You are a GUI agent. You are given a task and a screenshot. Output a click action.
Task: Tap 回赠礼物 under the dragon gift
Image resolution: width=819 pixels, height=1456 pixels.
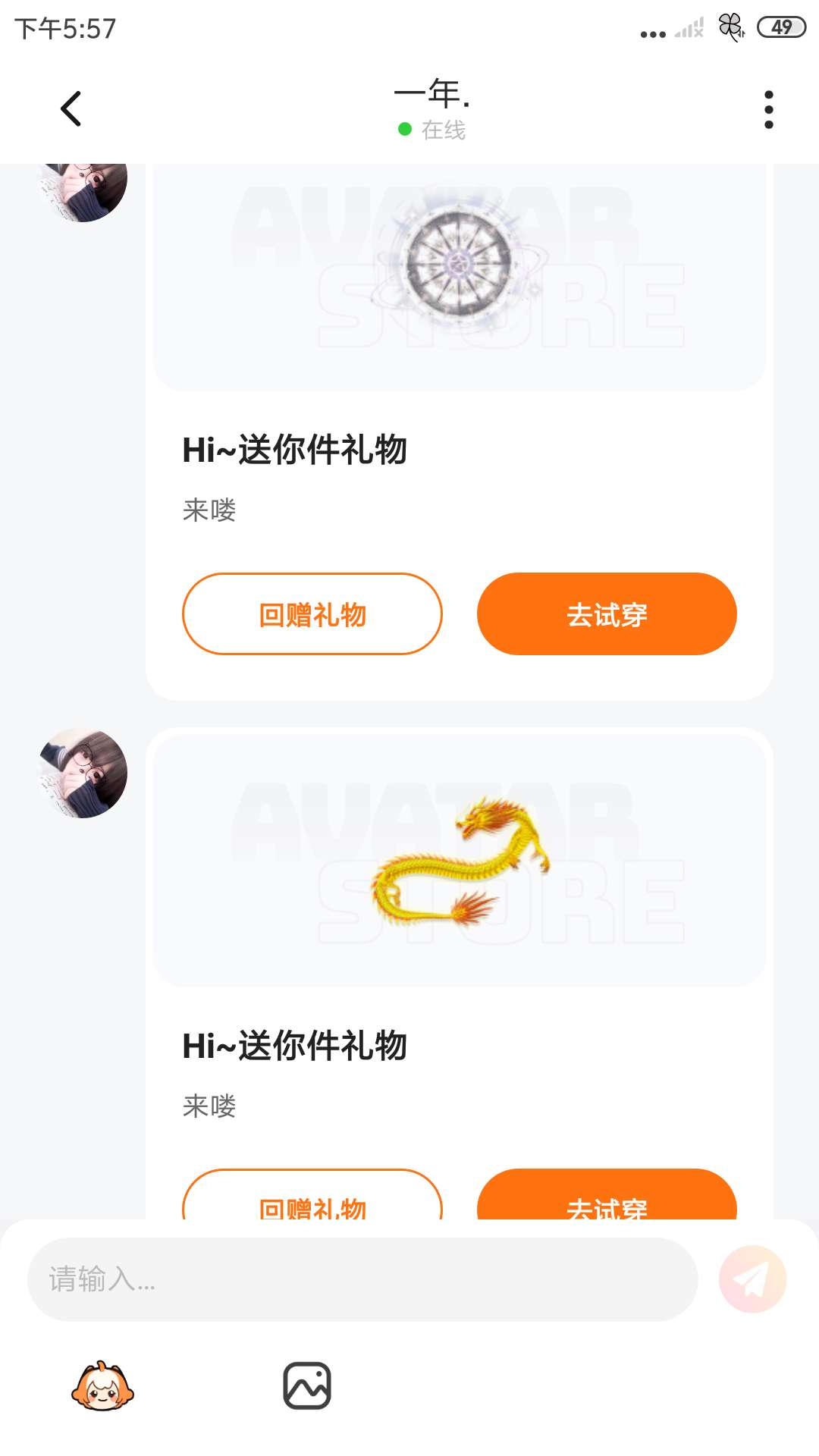tap(312, 1198)
